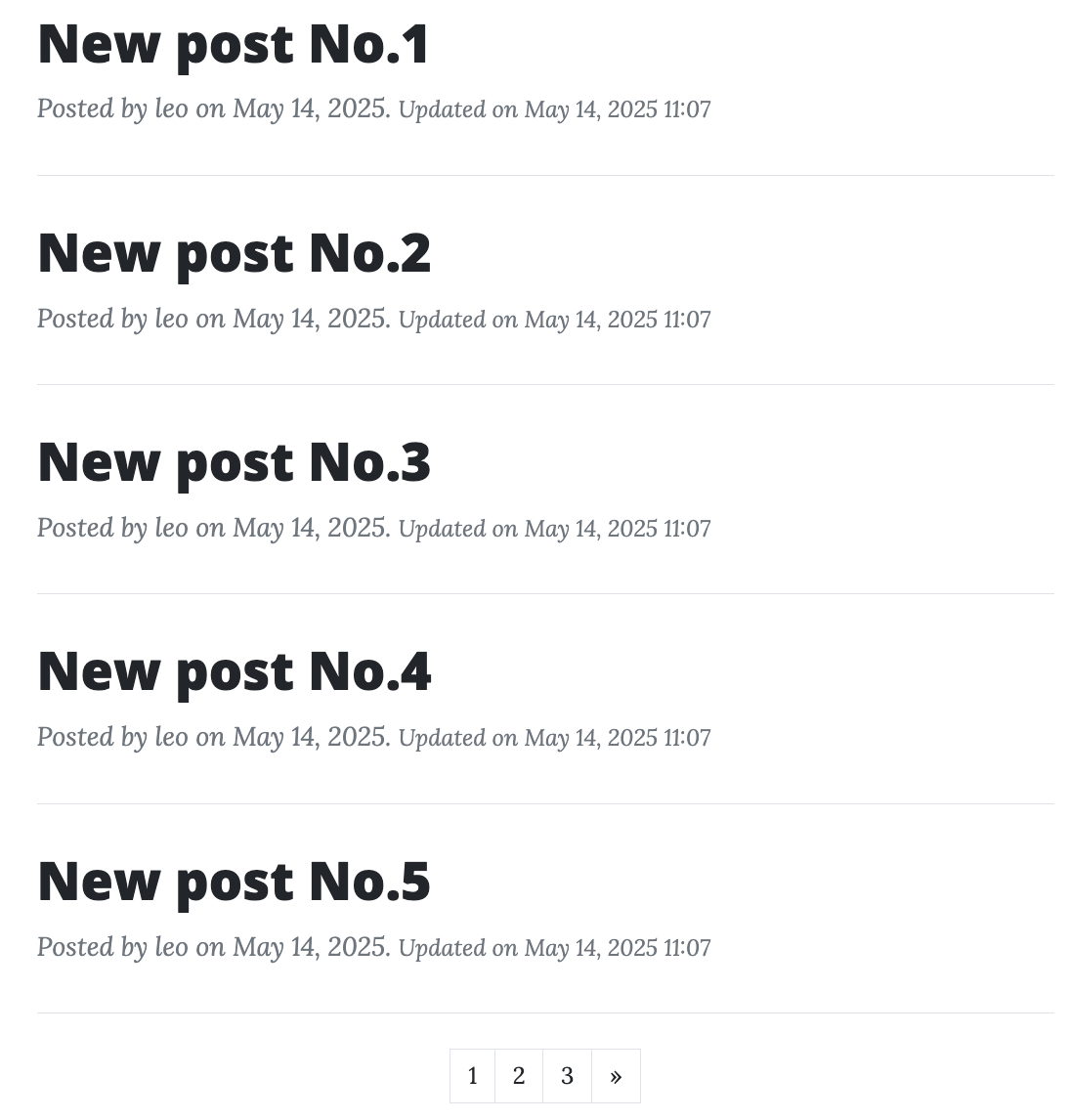Open the post titled New post No.4
Screen dimensions: 1071x1120
click(x=233, y=670)
